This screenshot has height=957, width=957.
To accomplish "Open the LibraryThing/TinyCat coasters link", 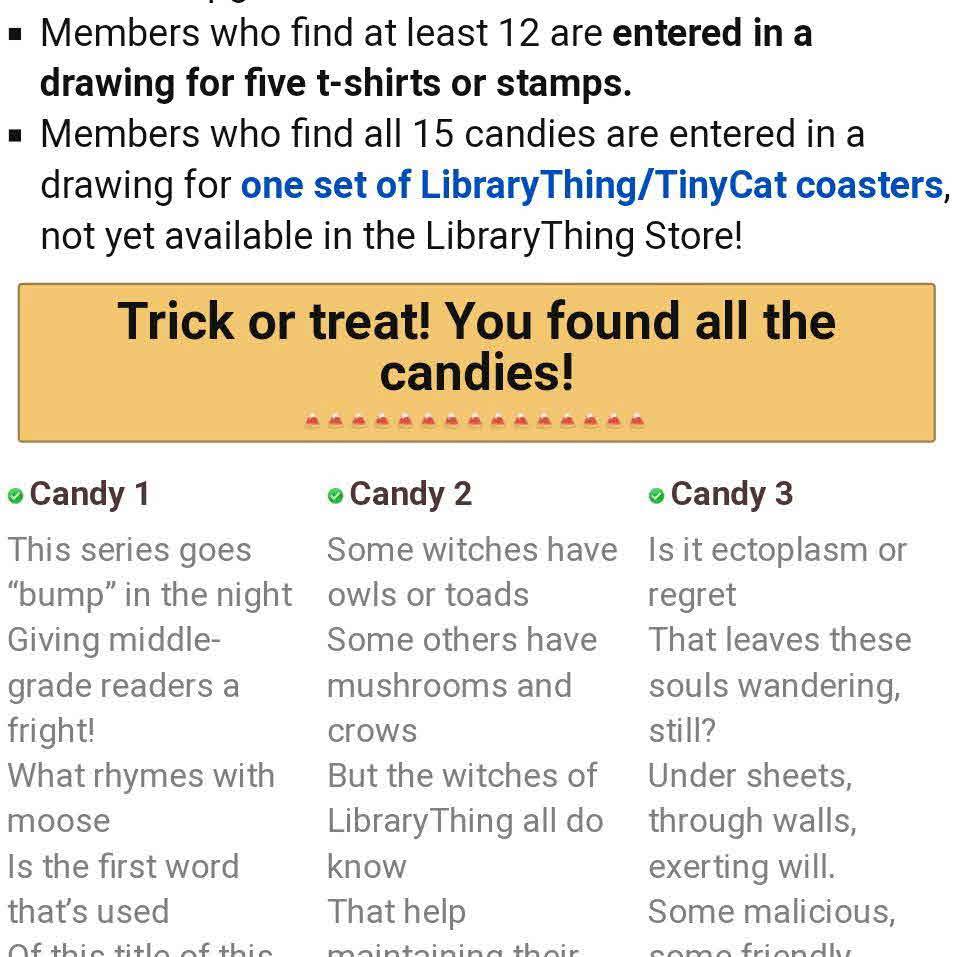I will coord(591,185).
